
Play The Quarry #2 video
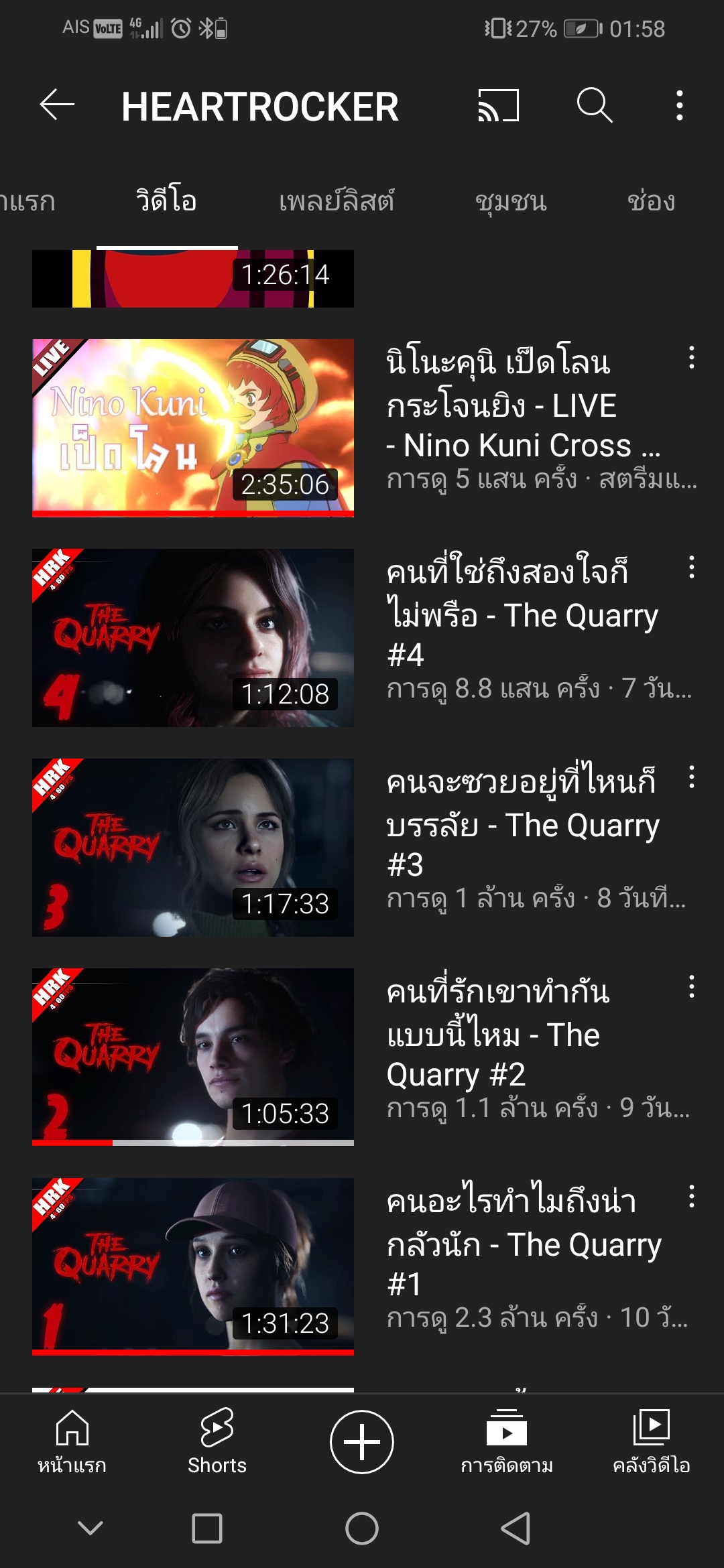click(x=193, y=1057)
